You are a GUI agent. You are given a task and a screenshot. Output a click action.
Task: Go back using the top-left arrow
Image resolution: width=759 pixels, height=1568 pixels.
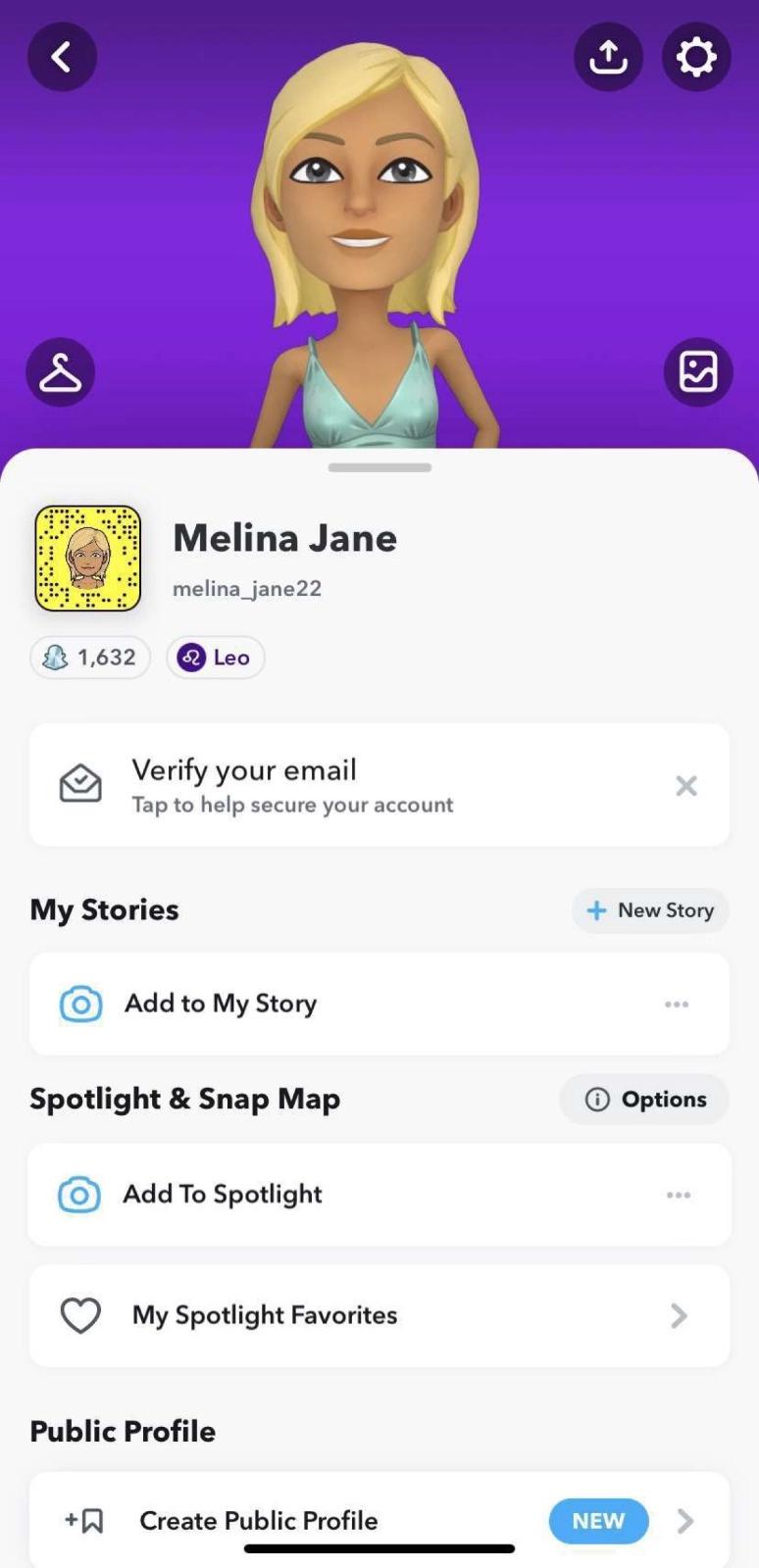[x=62, y=57]
